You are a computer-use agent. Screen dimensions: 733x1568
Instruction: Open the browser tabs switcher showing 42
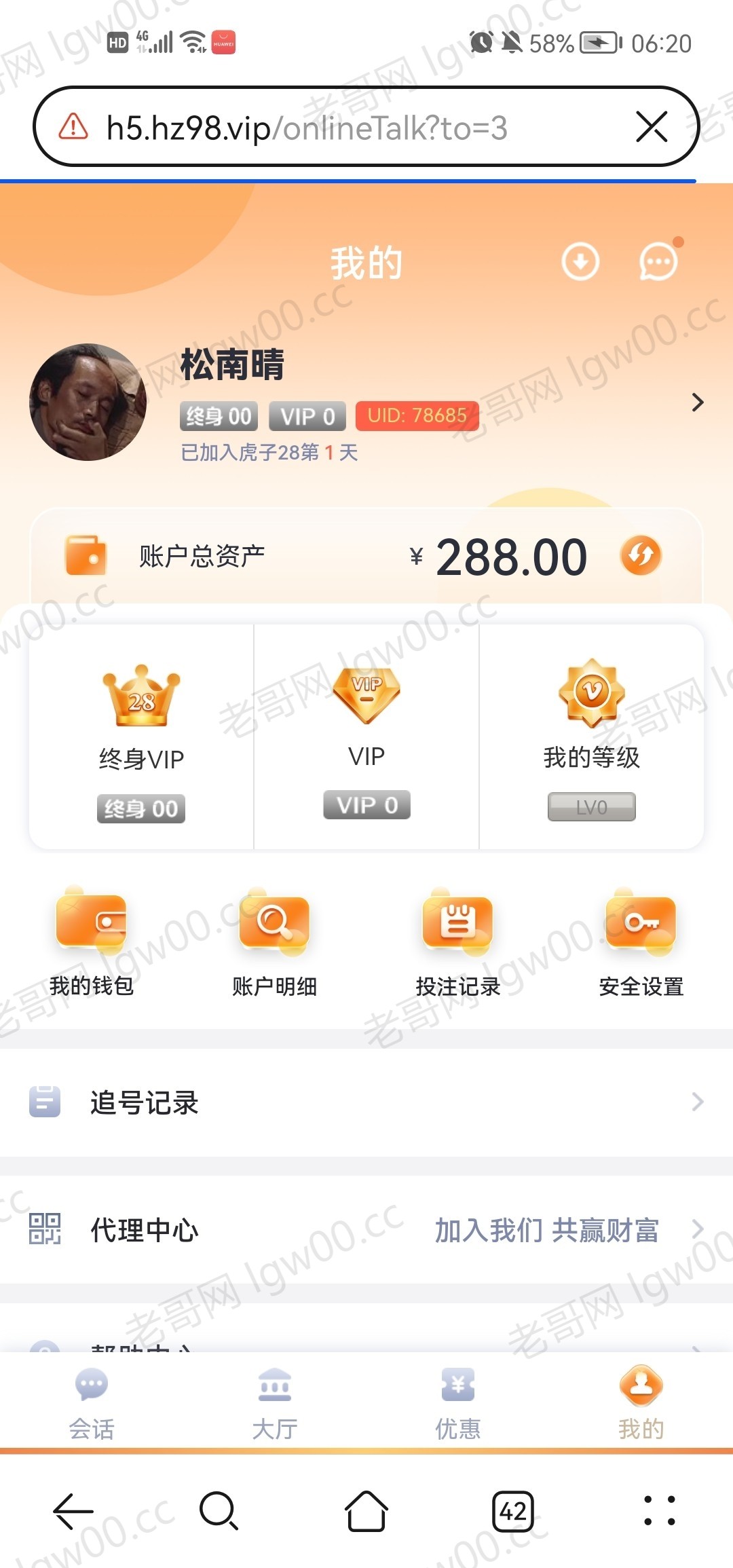tap(512, 1512)
